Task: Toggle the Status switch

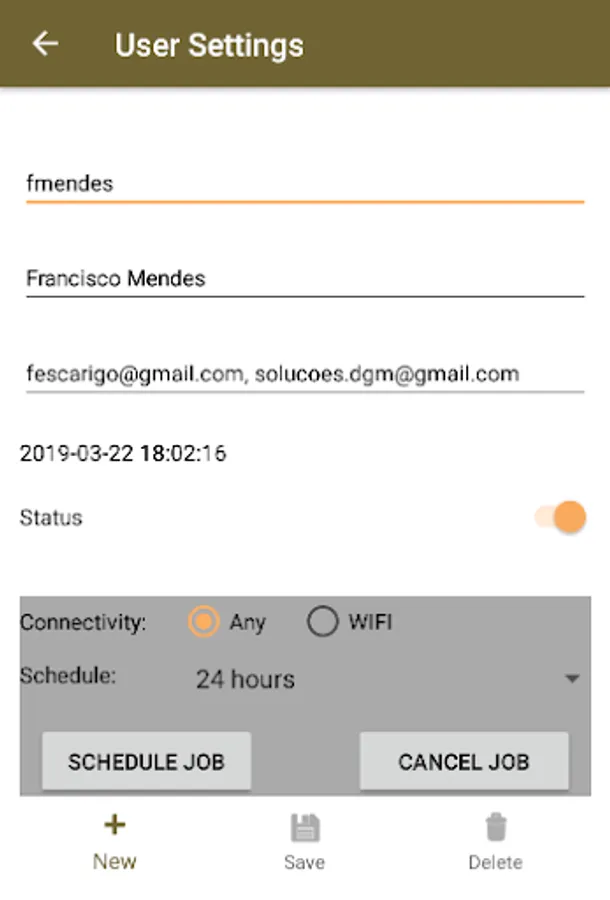Action: [x=560, y=517]
